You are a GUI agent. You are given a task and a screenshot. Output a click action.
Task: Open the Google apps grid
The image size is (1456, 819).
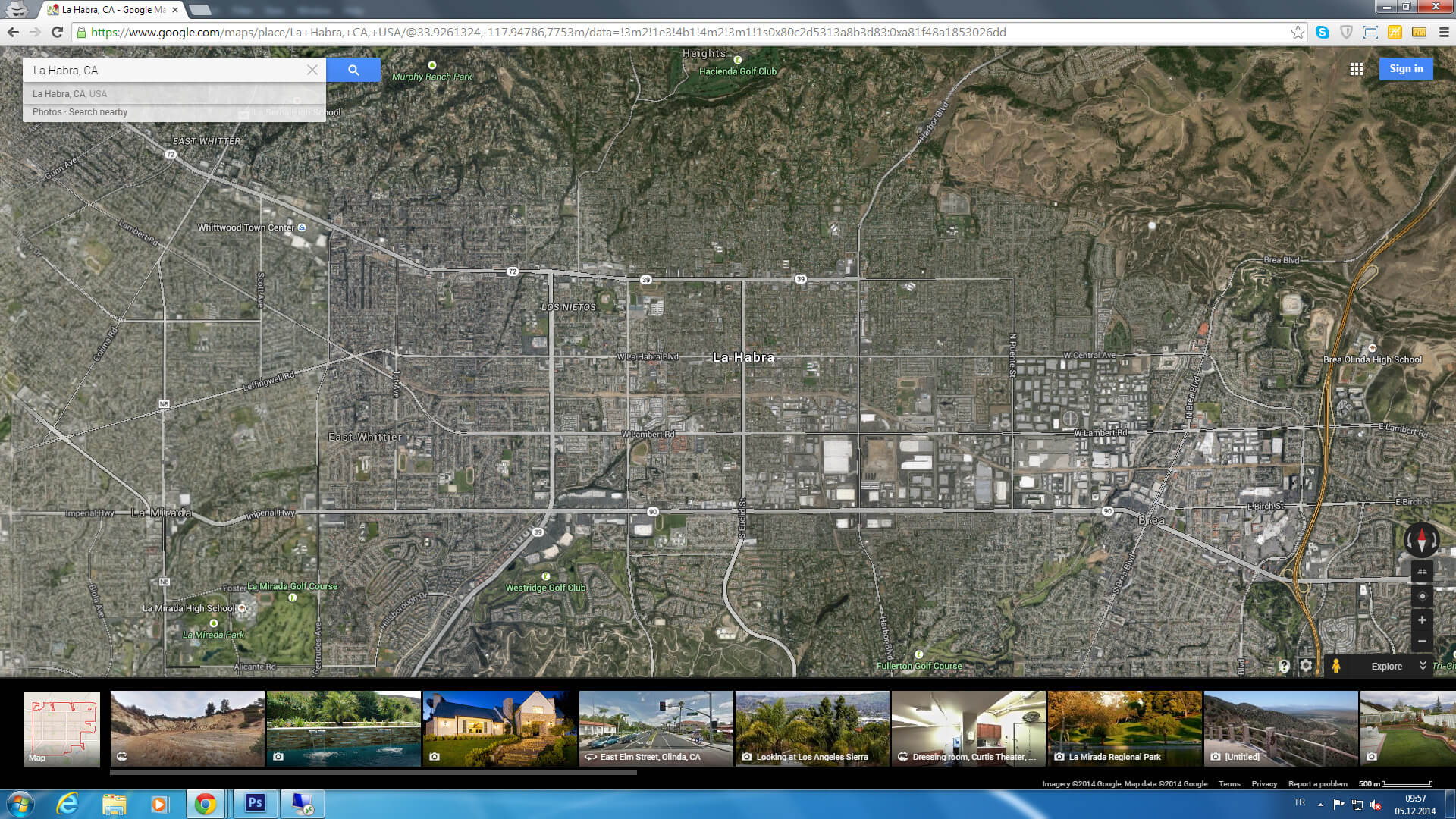click(1357, 69)
